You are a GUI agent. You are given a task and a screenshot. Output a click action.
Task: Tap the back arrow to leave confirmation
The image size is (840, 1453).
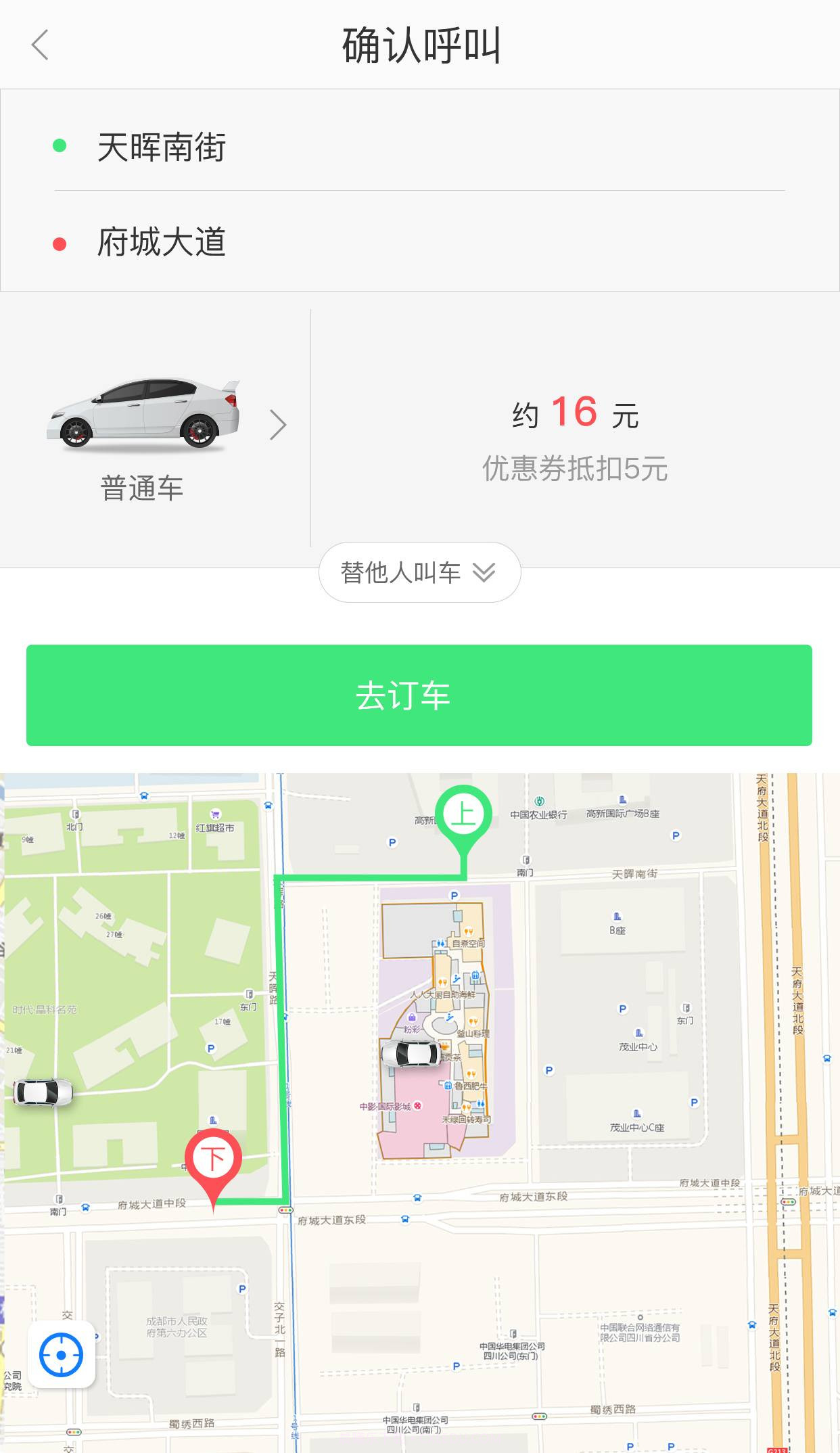pyautogui.click(x=39, y=45)
